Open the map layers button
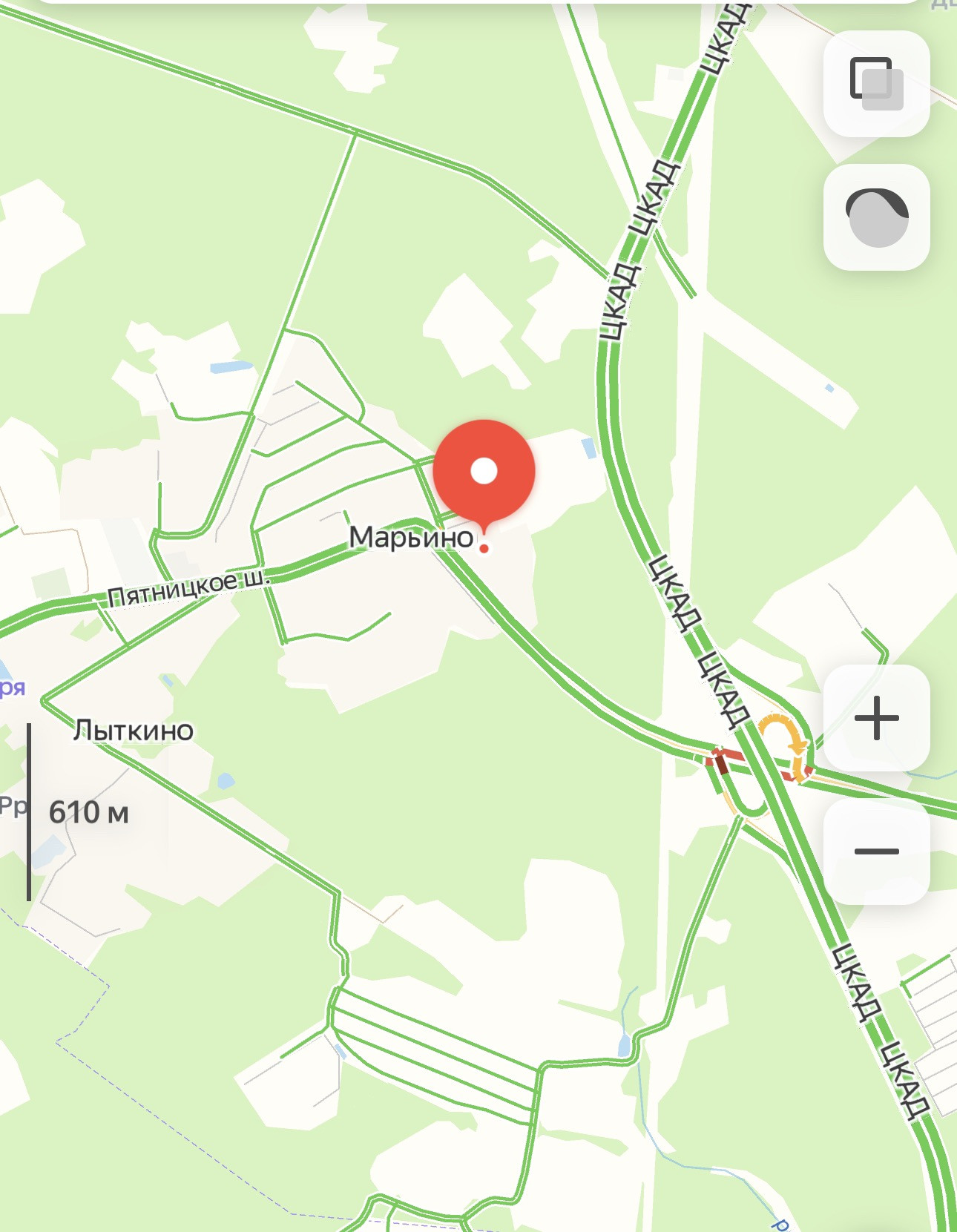Screen dimensions: 957x1232 [876, 83]
